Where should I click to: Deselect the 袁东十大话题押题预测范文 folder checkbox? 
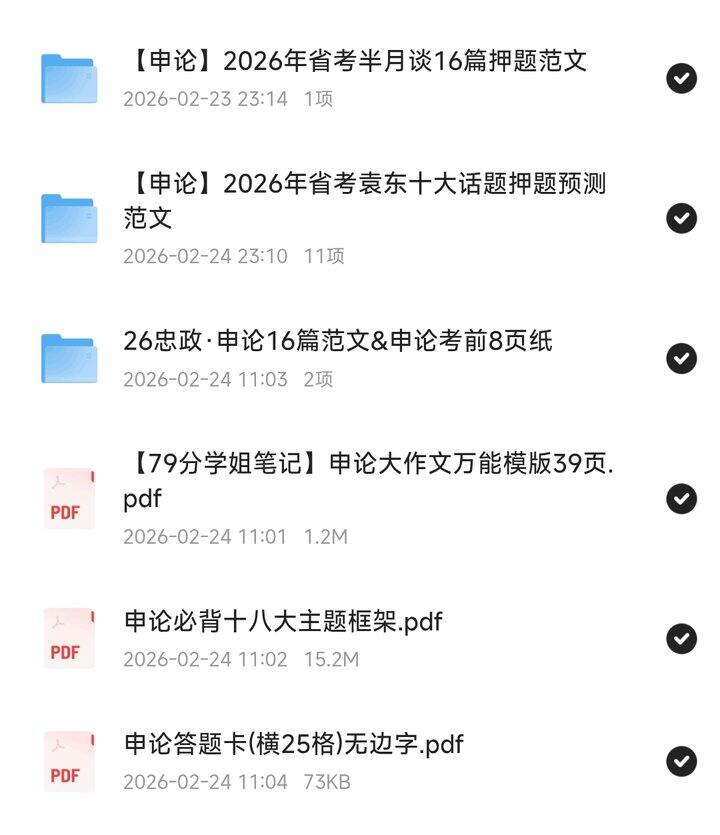[682, 218]
